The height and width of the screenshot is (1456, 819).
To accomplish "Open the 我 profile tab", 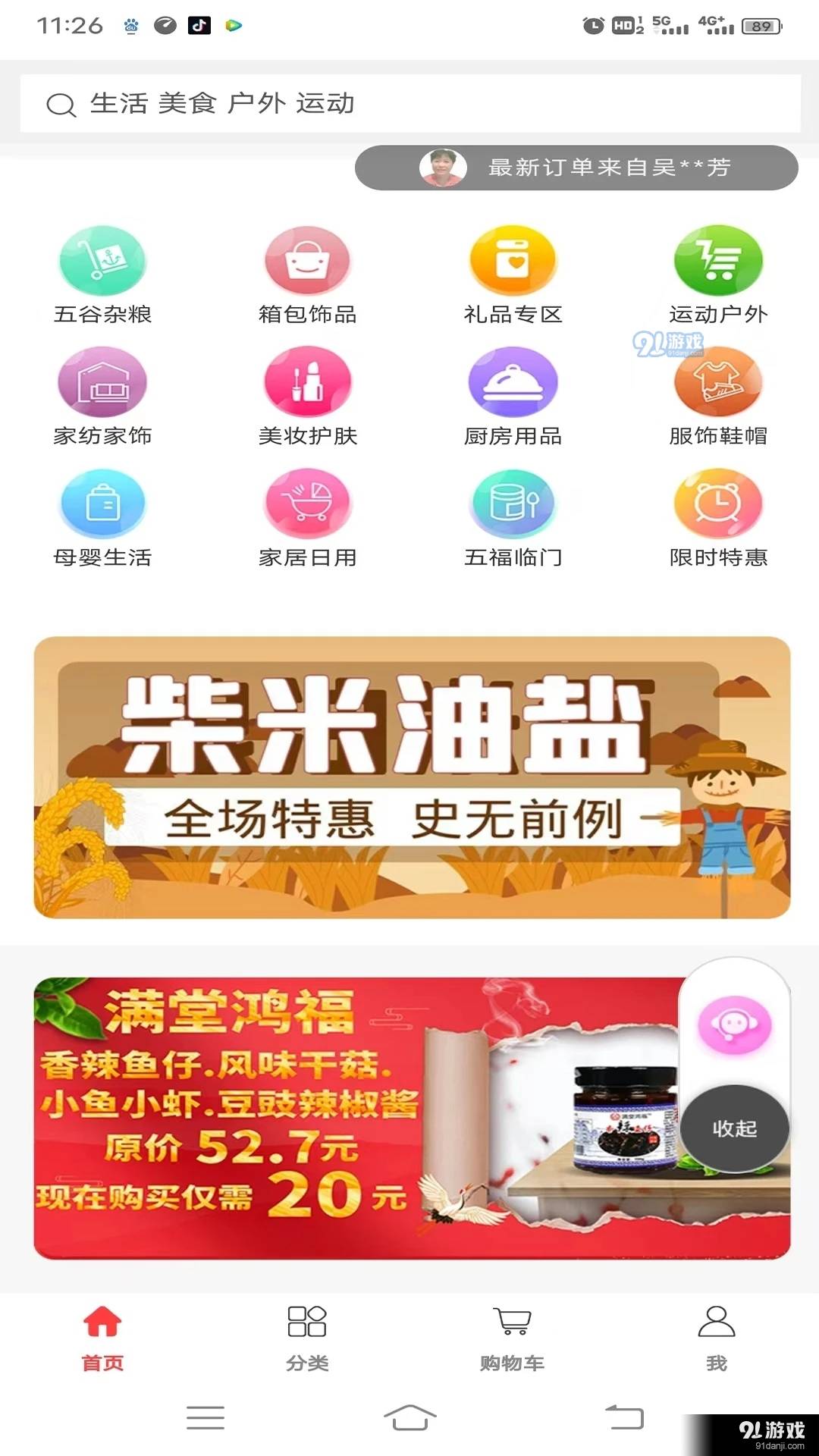I will 717,1338.
